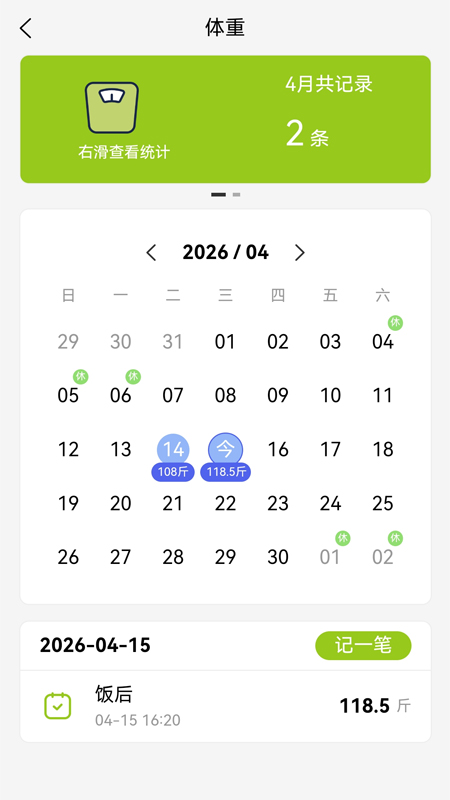Image resolution: width=450 pixels, height=800 pixels.
Task: Go to the previous month in calendar
Action: click(x=151, y=253)
